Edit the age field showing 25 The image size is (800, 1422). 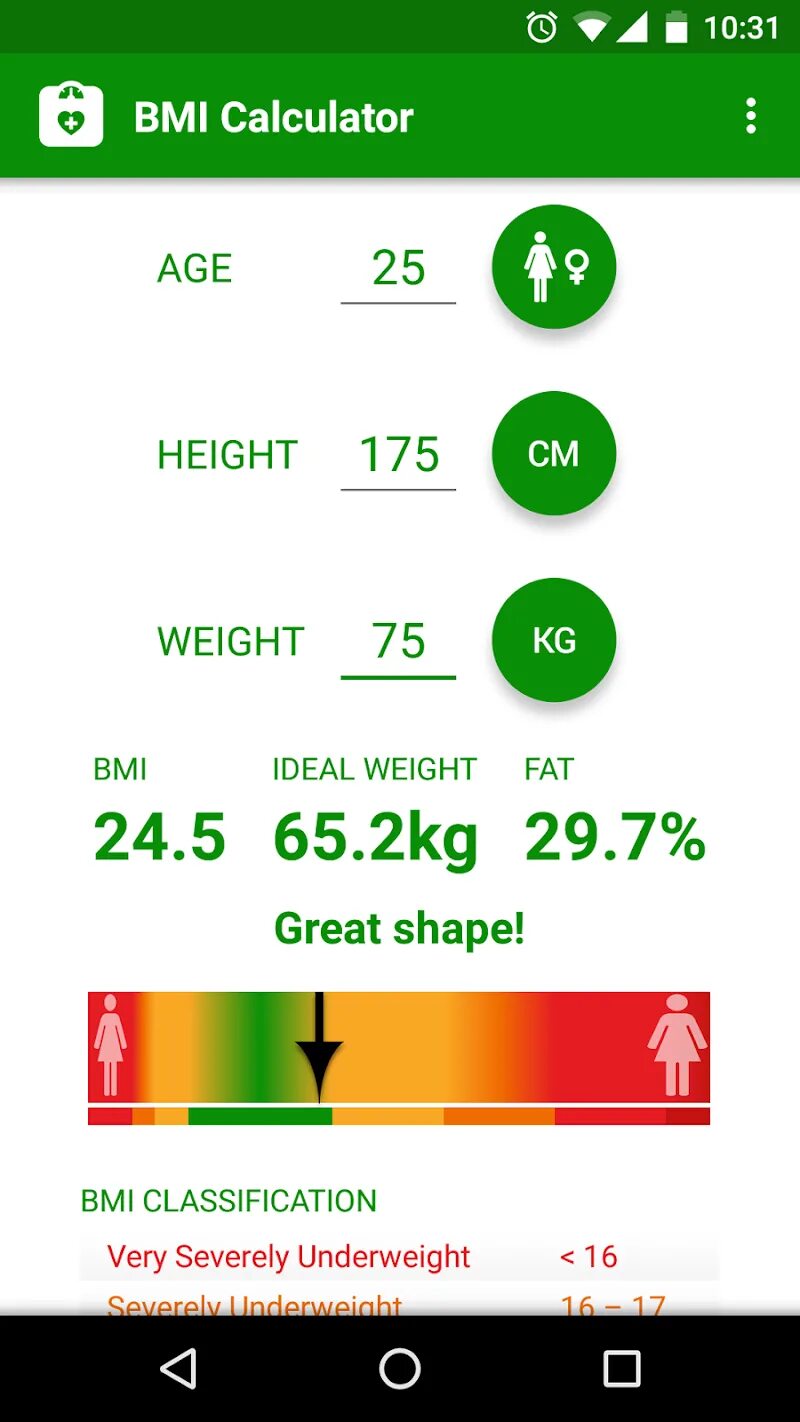(x=398, y=268)
